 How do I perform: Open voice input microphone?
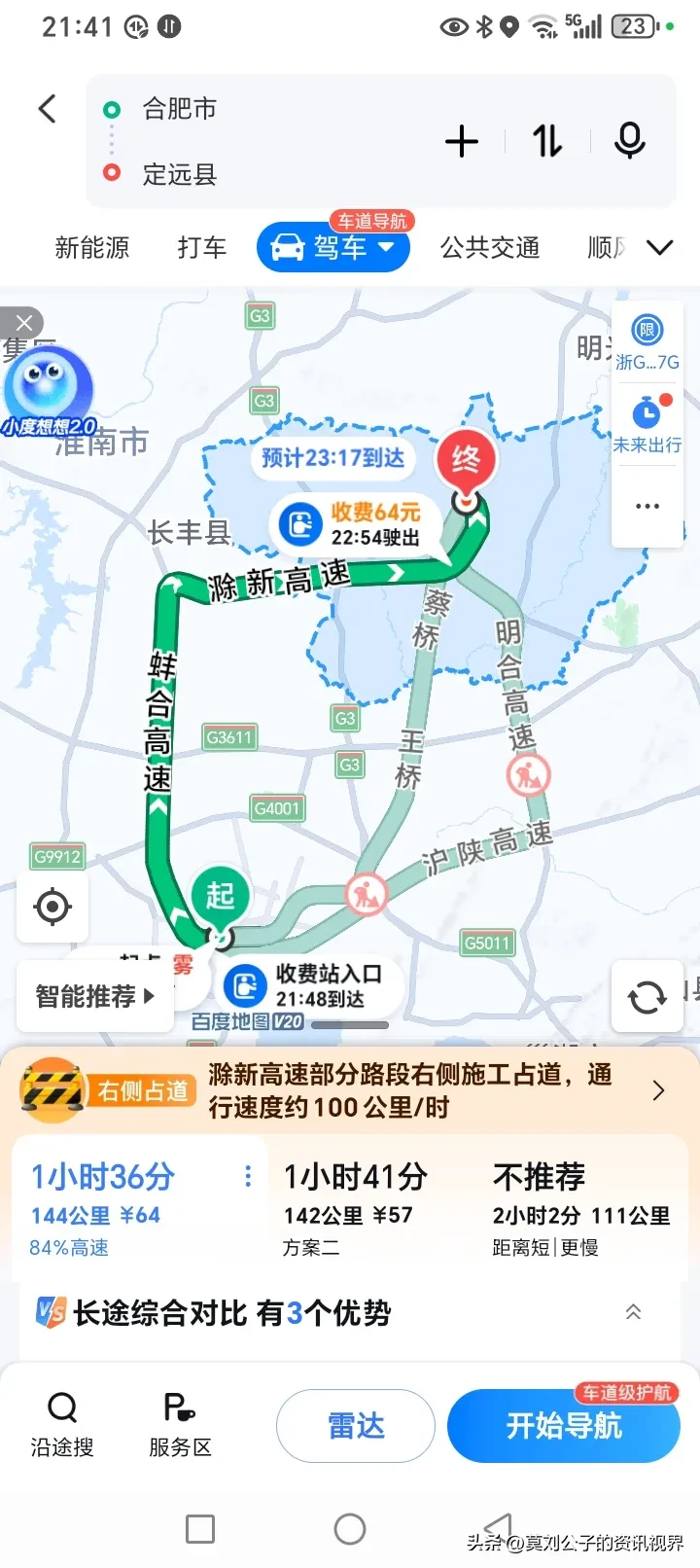[x=629, y=142]
